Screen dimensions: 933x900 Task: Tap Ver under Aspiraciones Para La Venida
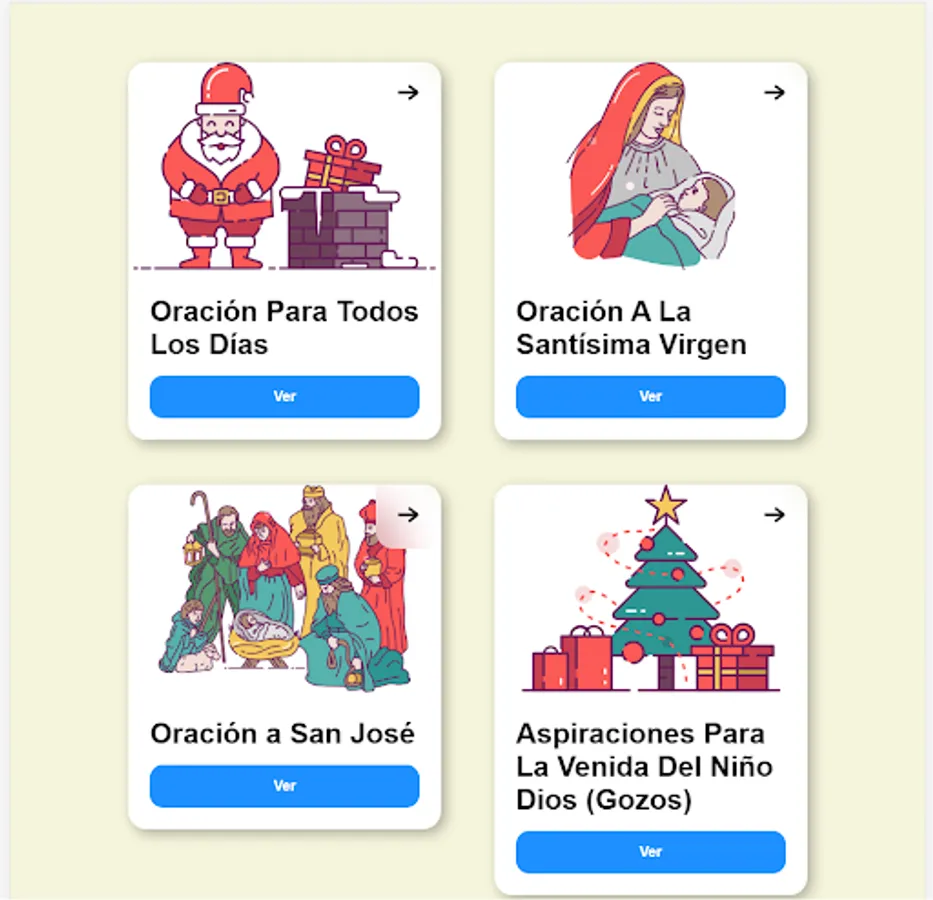(x=650, y=852)
